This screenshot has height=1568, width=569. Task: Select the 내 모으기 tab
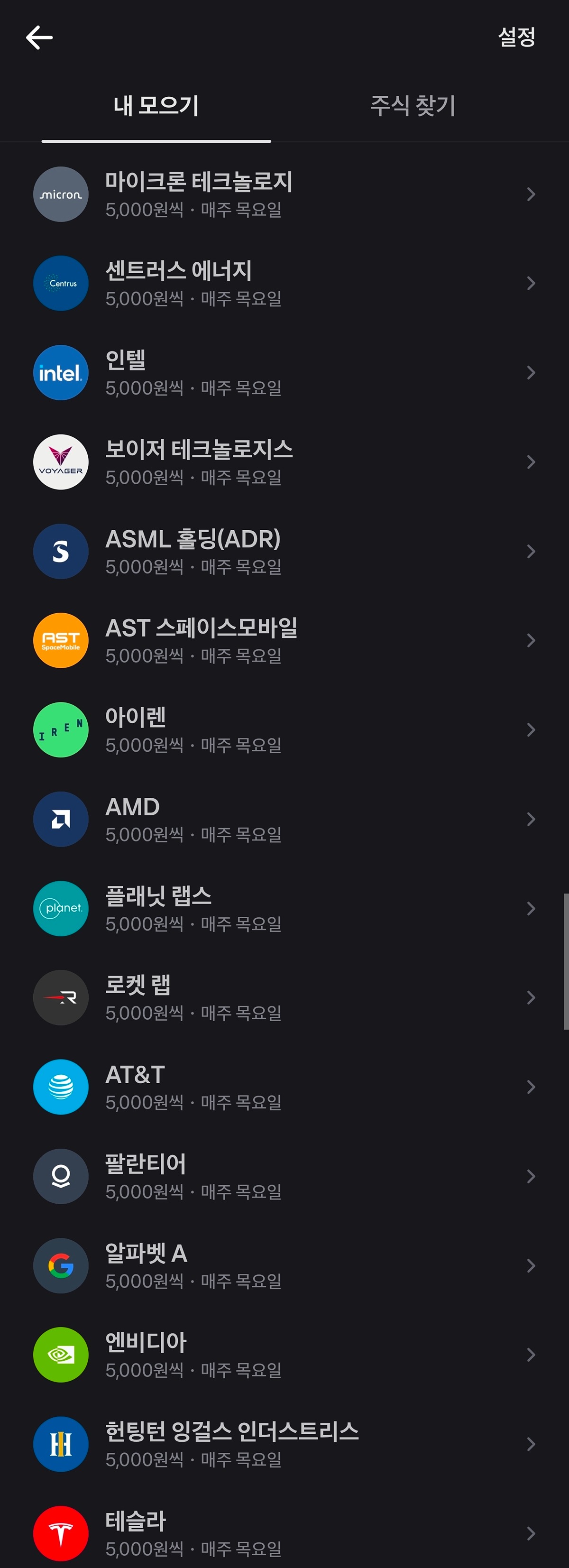coord(156,106)
